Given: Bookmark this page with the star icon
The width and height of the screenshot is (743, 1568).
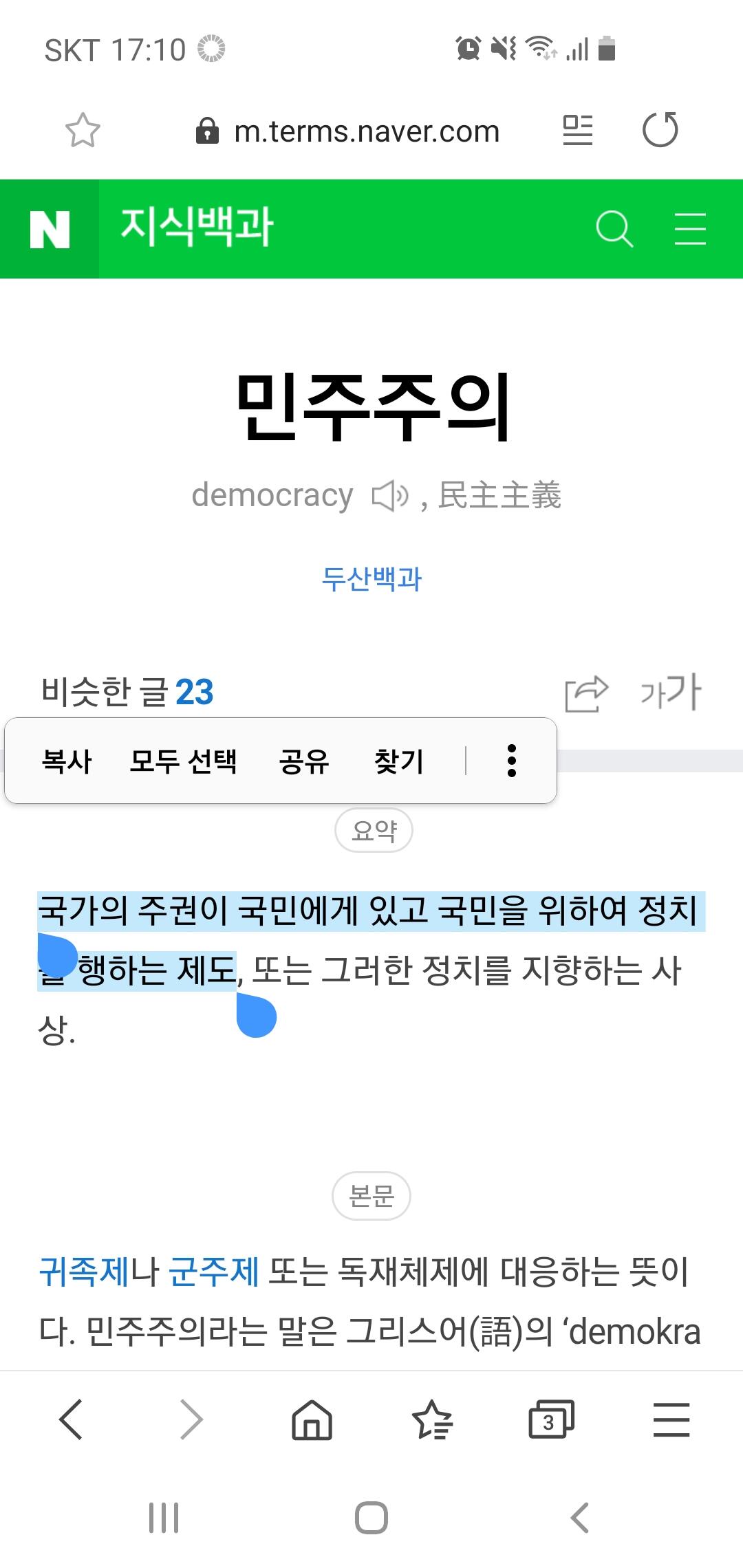Looking at the screenshot, I should [83, 131].
